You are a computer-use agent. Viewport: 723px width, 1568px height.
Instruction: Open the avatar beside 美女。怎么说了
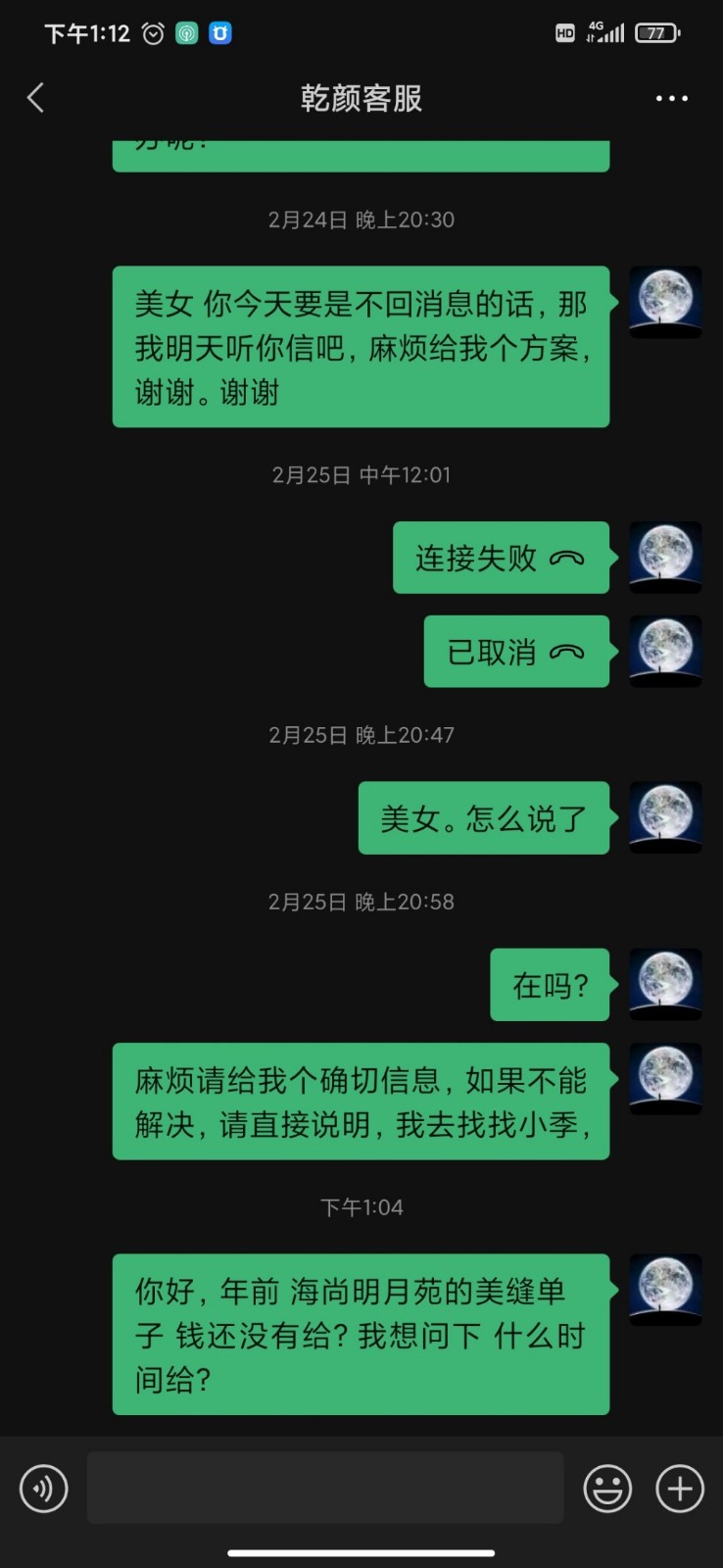665,816
